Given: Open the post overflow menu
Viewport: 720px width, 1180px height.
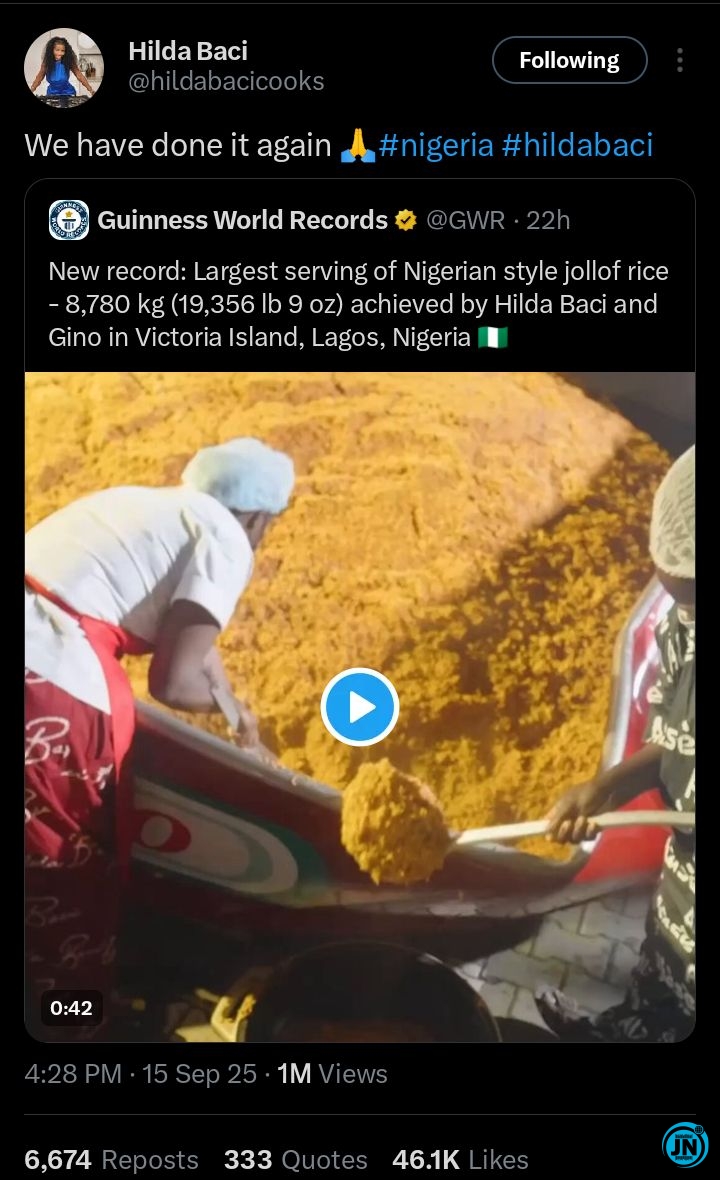Looking at the screenshot, I should [680, 61].
